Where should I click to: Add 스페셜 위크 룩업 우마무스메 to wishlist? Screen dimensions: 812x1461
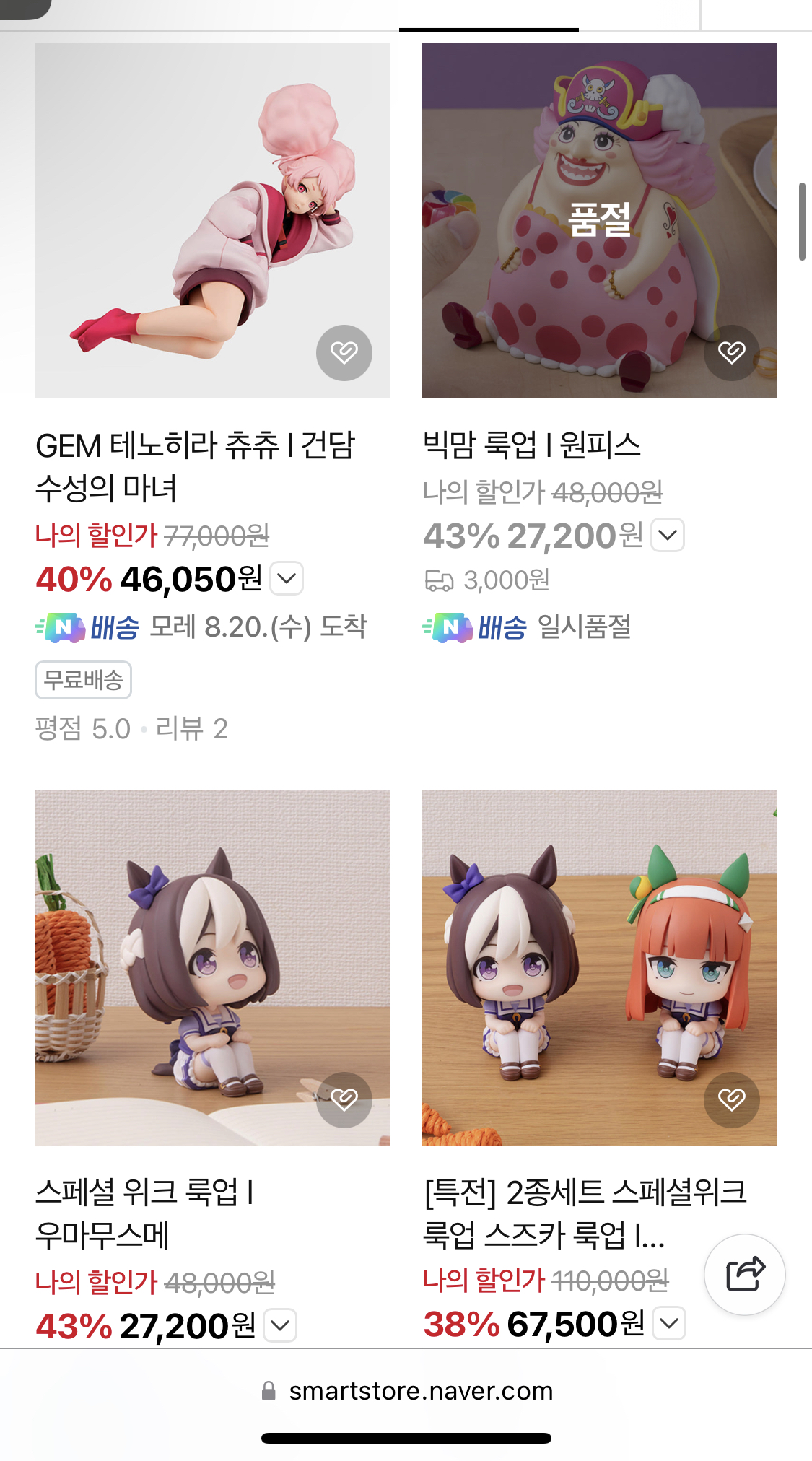pyautogui.click(x=344, y=1099)
